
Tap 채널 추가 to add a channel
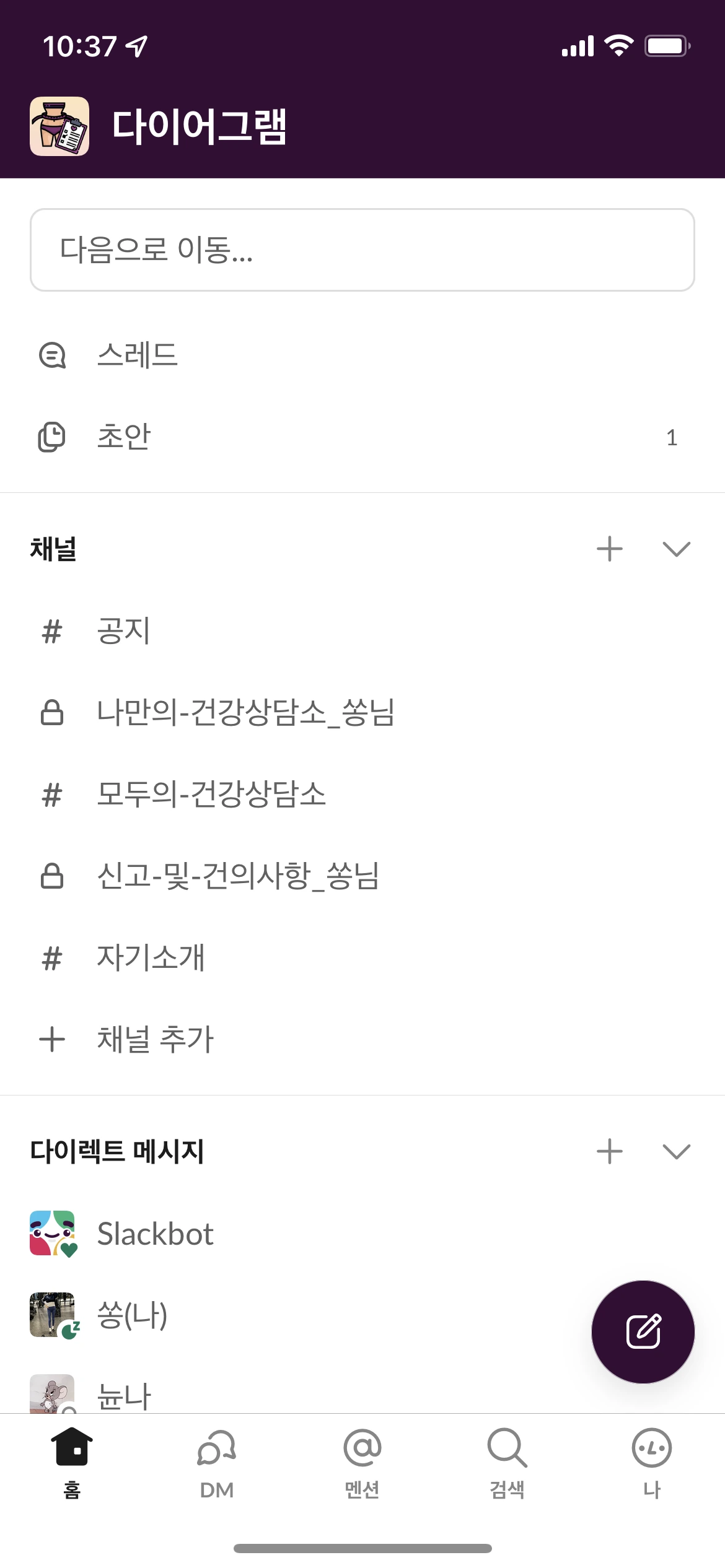tap(362, 1039)
